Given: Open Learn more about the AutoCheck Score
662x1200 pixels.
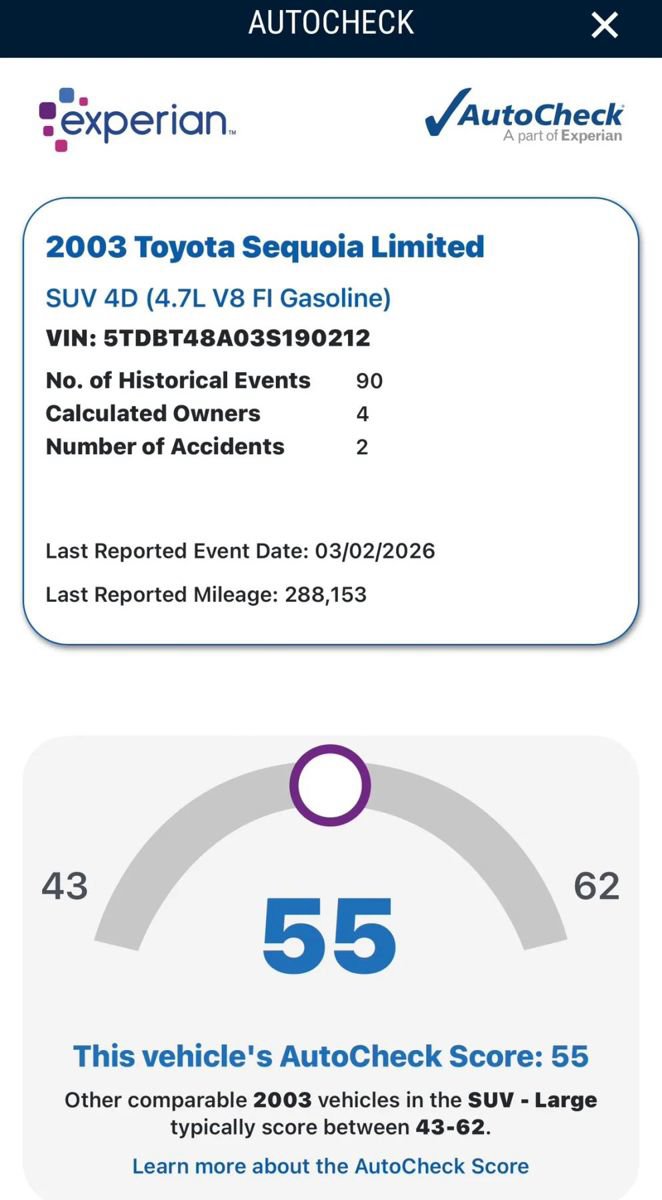Looking at the screenshot, I should [330, 1166].
